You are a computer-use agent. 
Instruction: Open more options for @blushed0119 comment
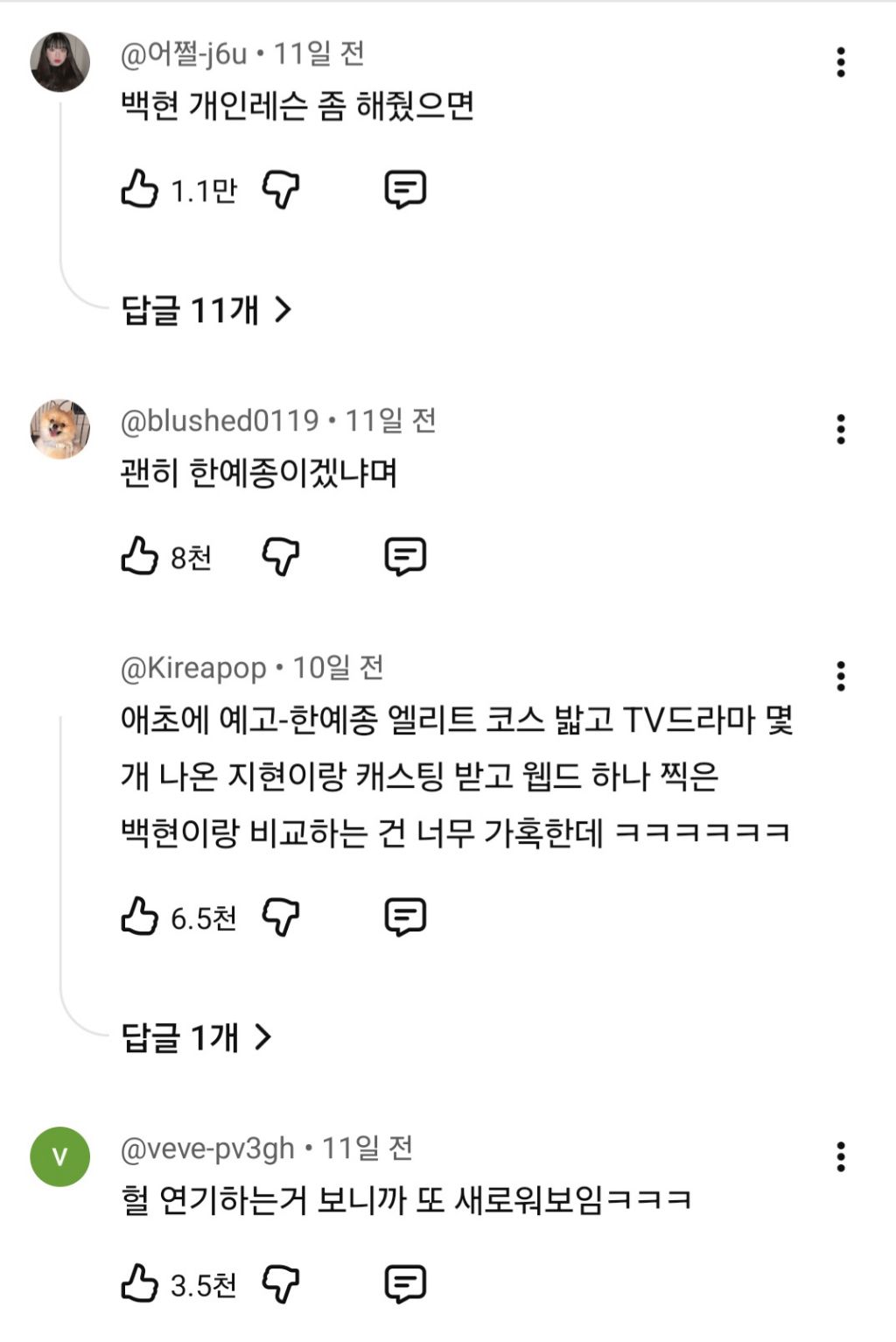(840, 429)
